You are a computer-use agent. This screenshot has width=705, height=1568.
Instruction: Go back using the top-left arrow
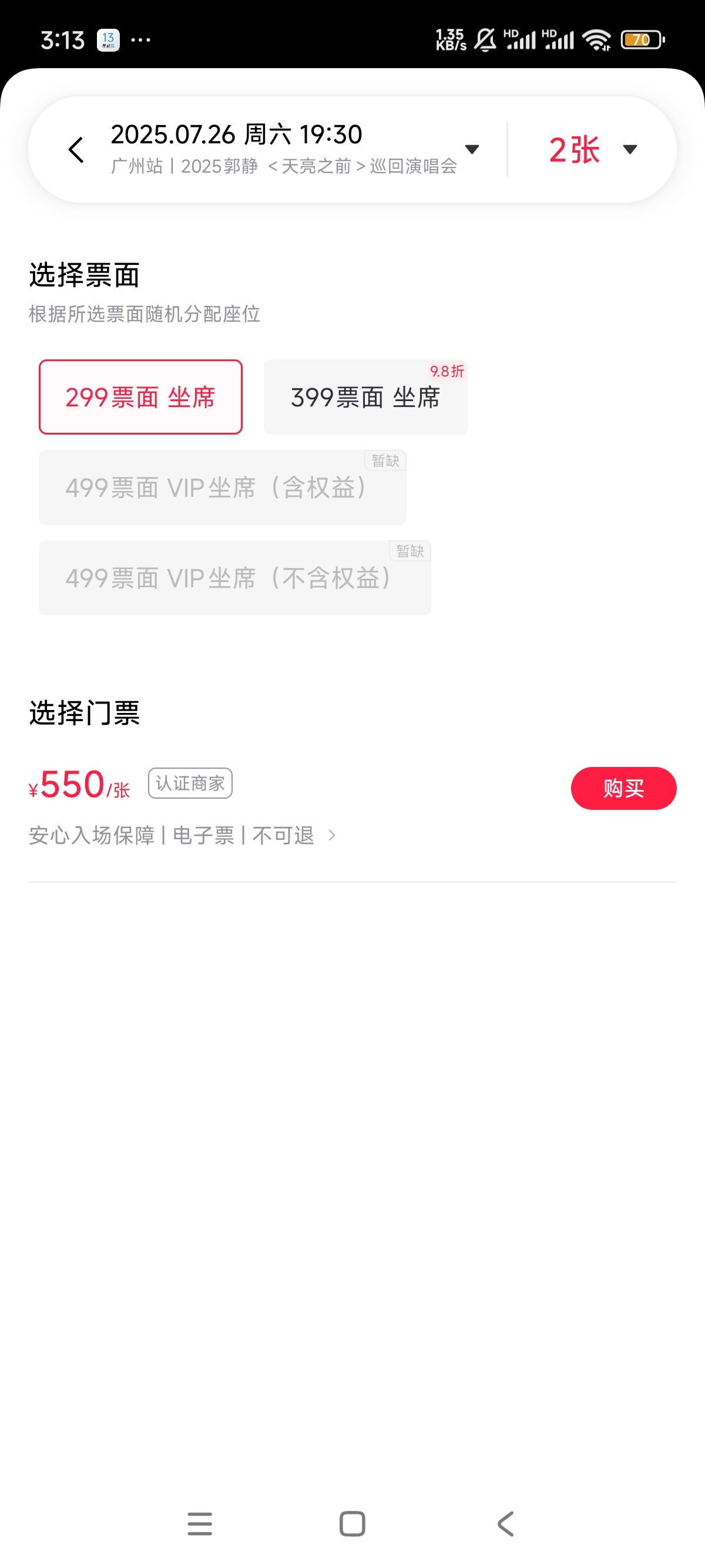[76, 150]
